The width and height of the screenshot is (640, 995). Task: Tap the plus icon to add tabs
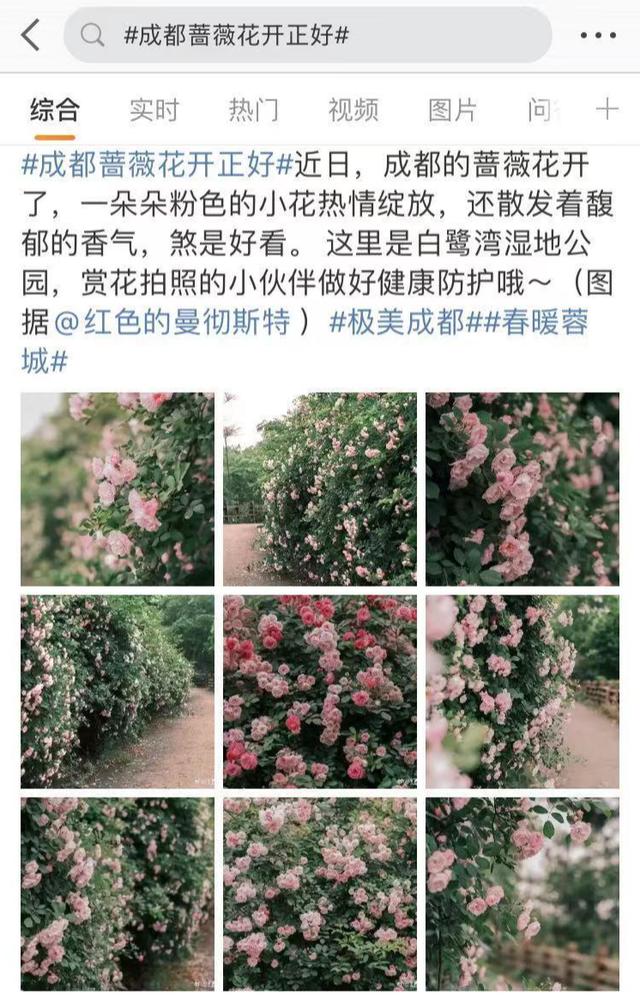coord(607,110)
